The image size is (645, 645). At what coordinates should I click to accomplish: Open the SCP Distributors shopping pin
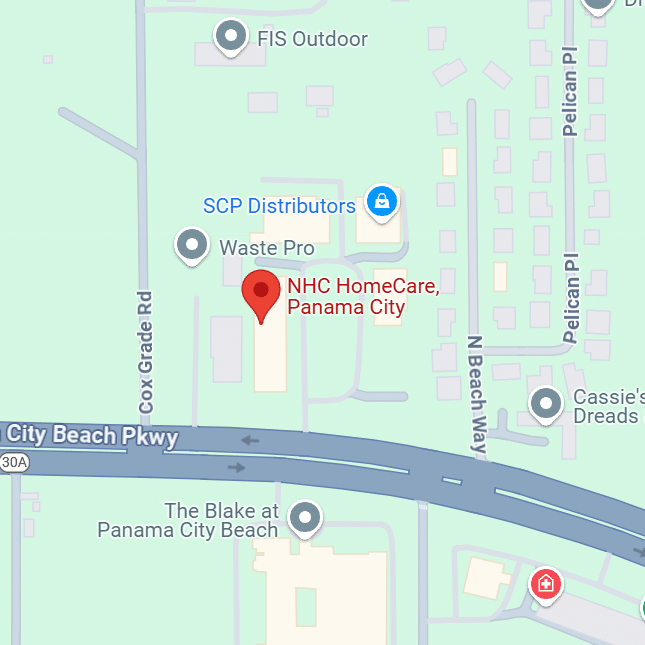[381, 202]
